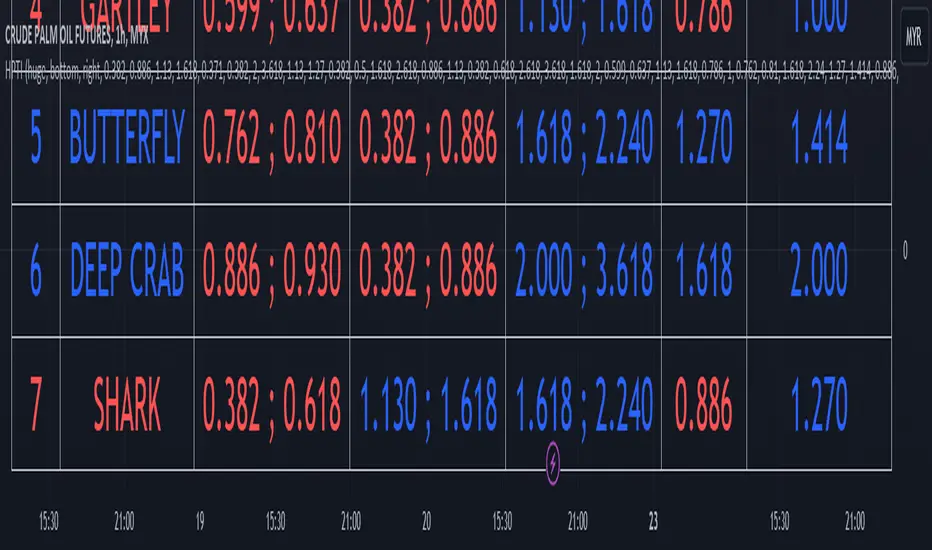This screenshot has height=550, width=932.
Task: Open the MYR currency selector
Action: [913, 38]
